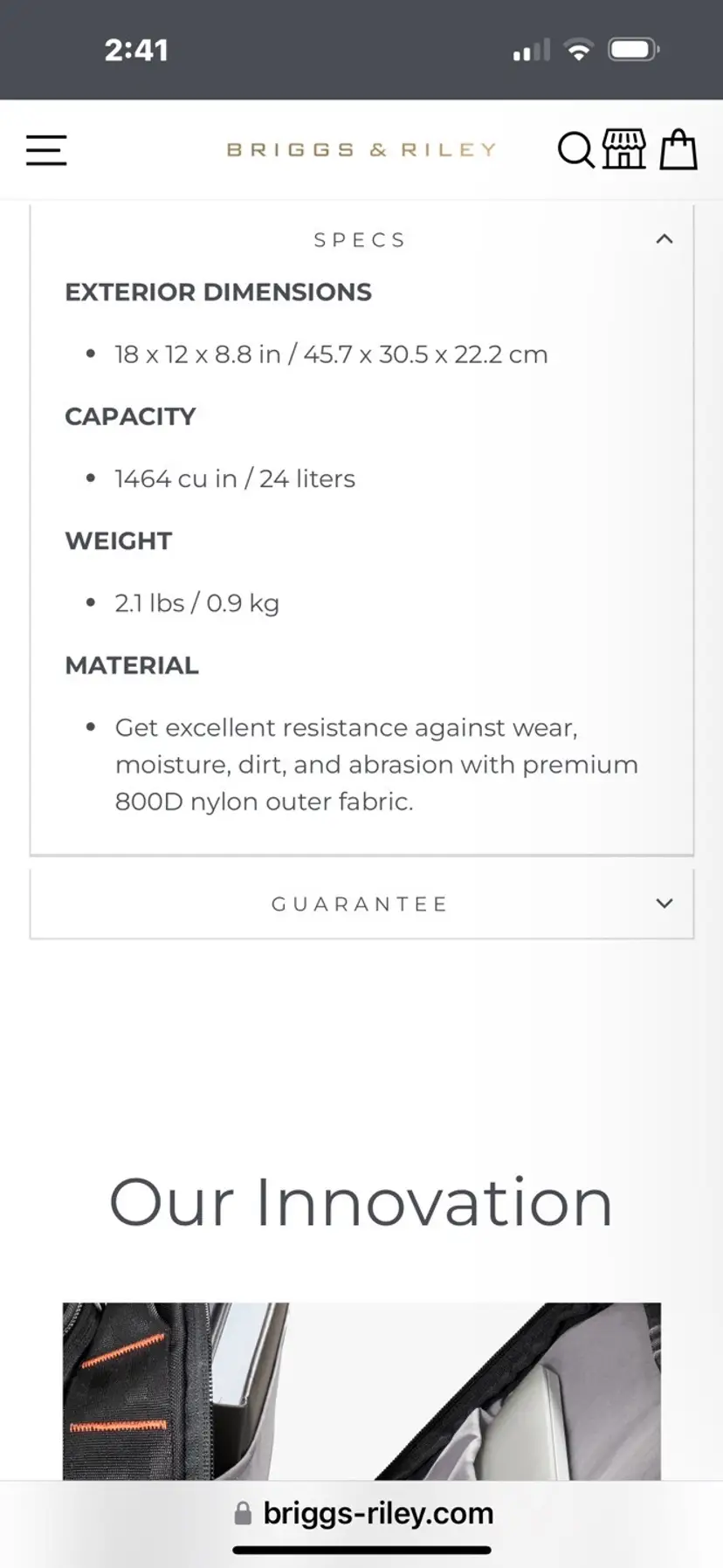Go to the Briggs & Riley homepage
The height and width of the screenshot is (1568, 723).
[x=361, y=150]
